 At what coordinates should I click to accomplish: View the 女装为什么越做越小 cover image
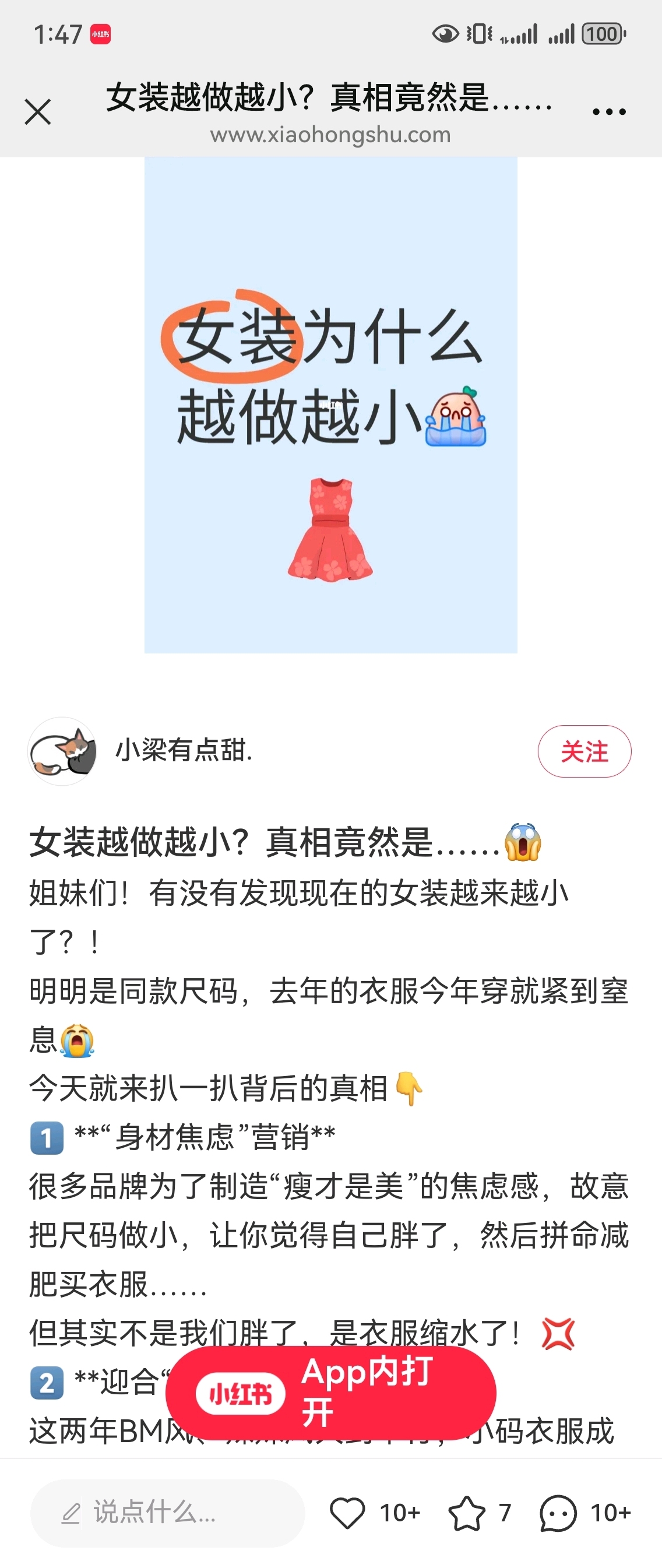pos(331,405)
